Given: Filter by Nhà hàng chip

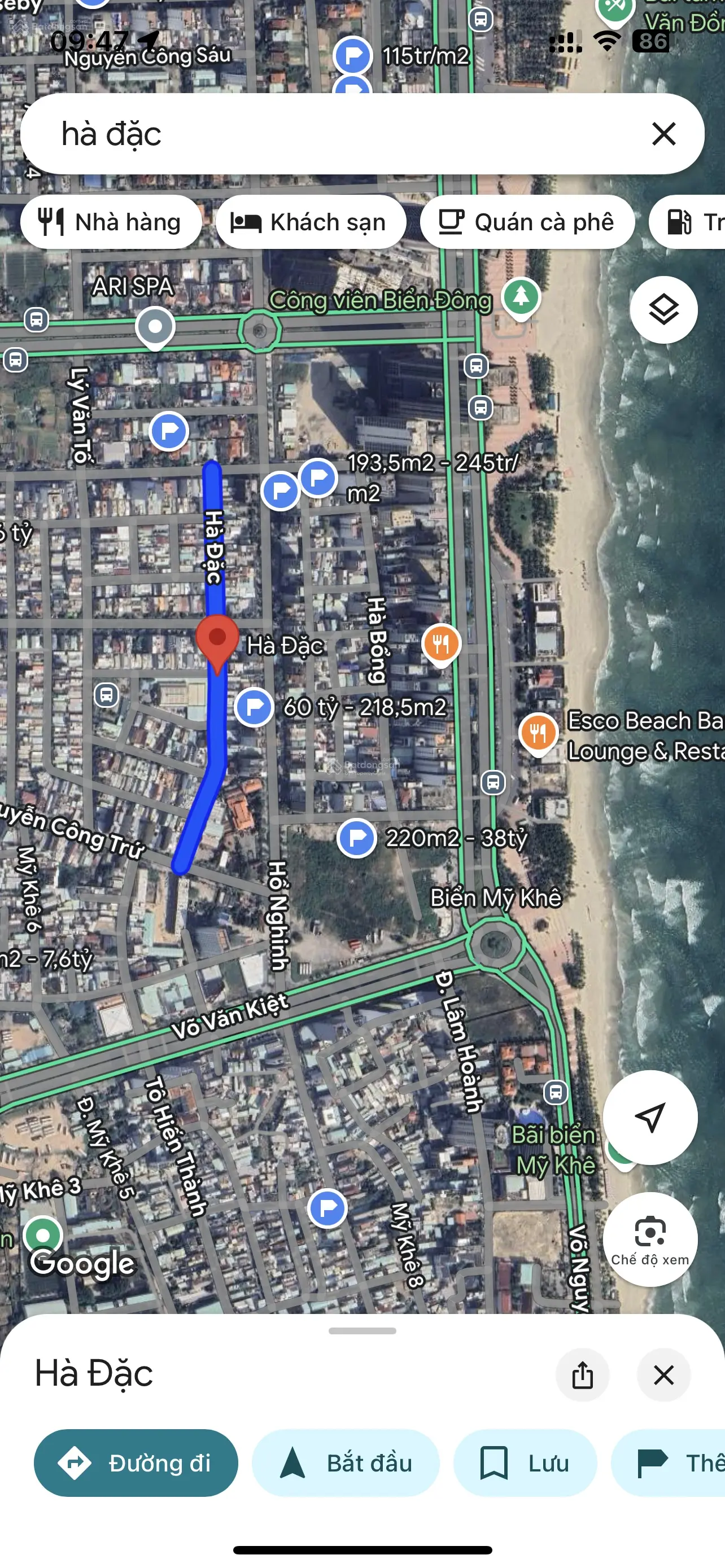Looking at the screenshot, I should tap(111, 222).
